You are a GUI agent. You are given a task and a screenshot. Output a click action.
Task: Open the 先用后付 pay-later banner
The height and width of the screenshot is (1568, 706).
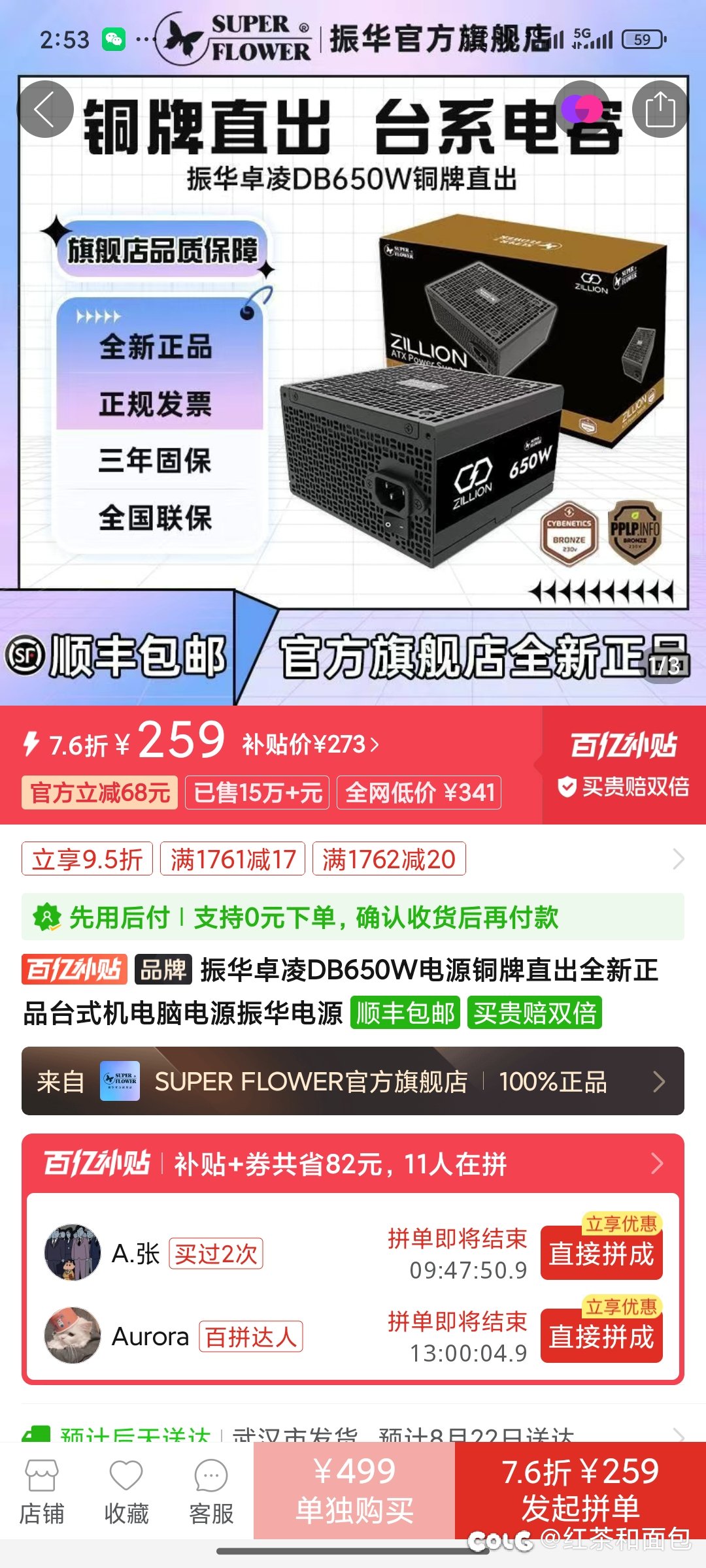point(353,917)
